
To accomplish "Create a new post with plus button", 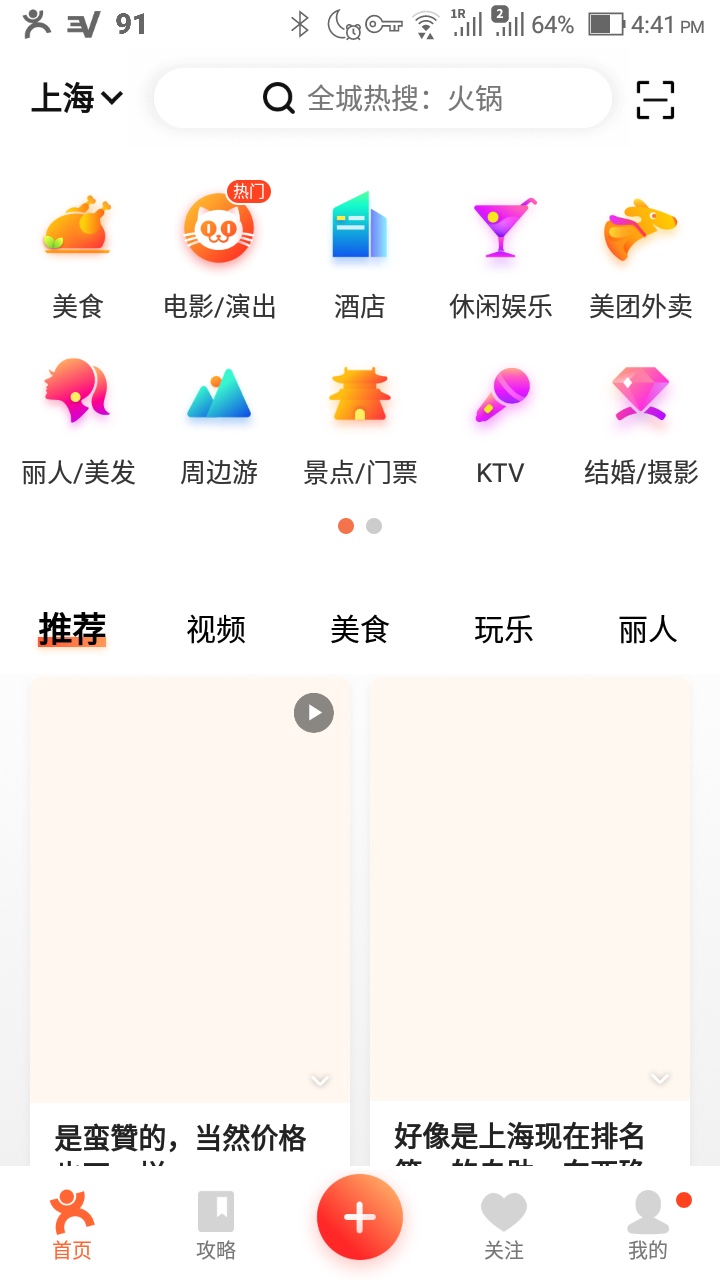I will pos(360,1217).
